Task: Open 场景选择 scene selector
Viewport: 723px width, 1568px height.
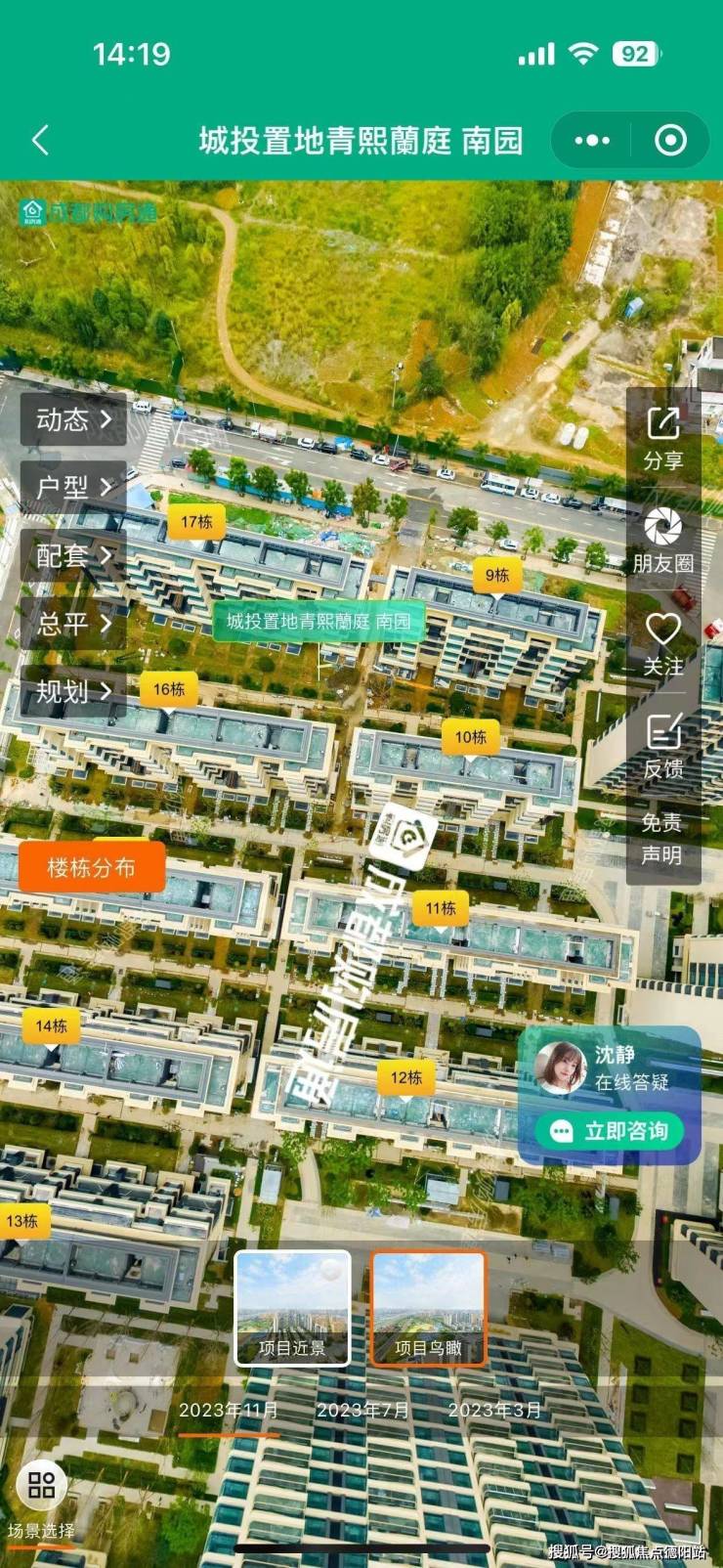Action: click(41, 1503)
